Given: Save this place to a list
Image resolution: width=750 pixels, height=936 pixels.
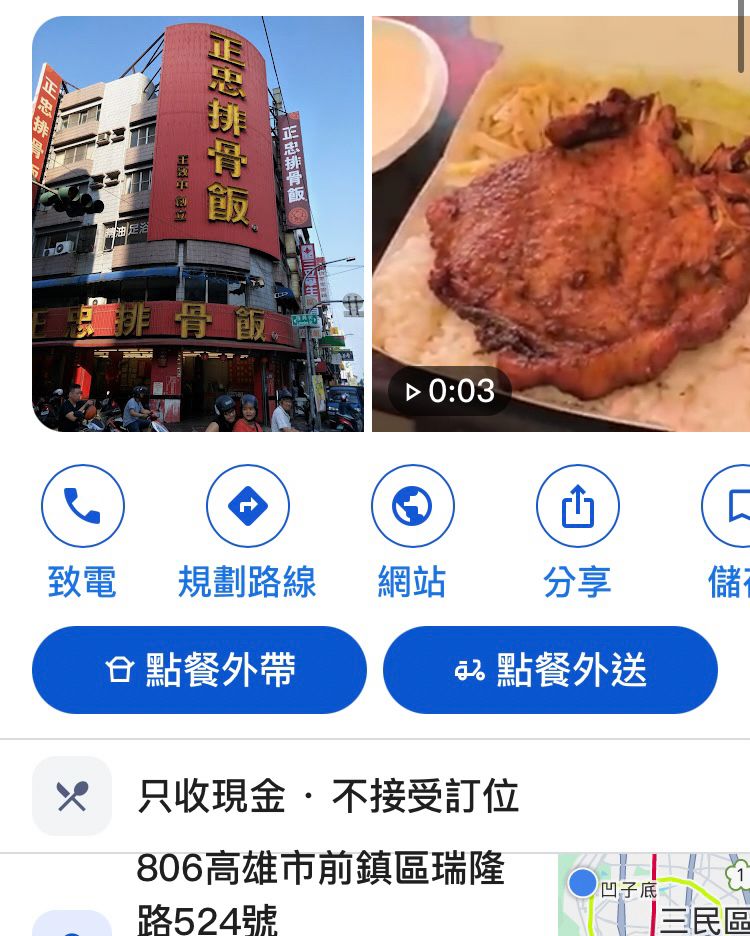Looking at the screenshot, I should (x=732, y=508).
